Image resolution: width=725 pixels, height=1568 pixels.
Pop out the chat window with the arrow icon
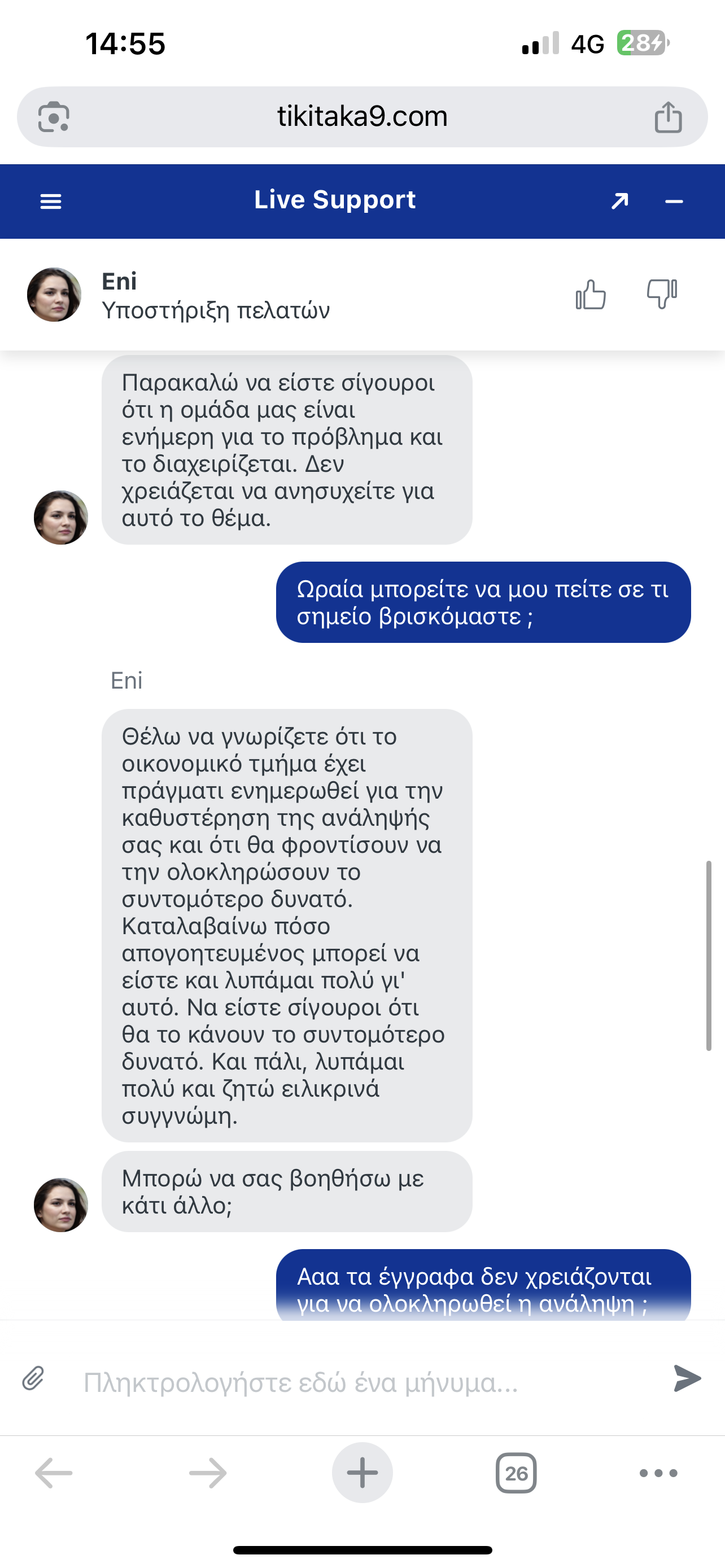(x=619, y=201)
